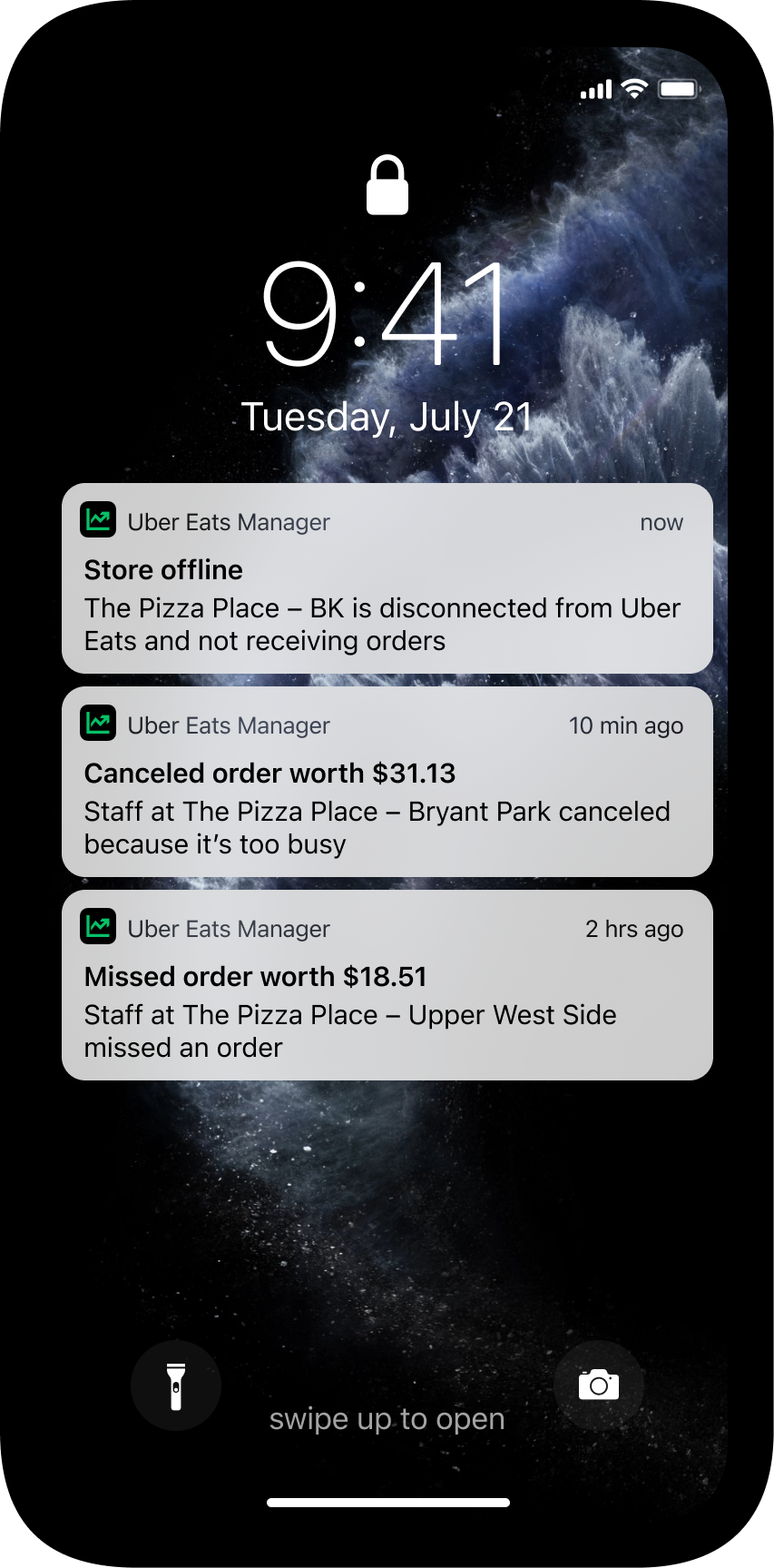Screen dimensions: 774x1568
Task: Tap the Uber Eats Manager icon on canceled order alert
Action: pyautogui.click(x=98, y=724)
